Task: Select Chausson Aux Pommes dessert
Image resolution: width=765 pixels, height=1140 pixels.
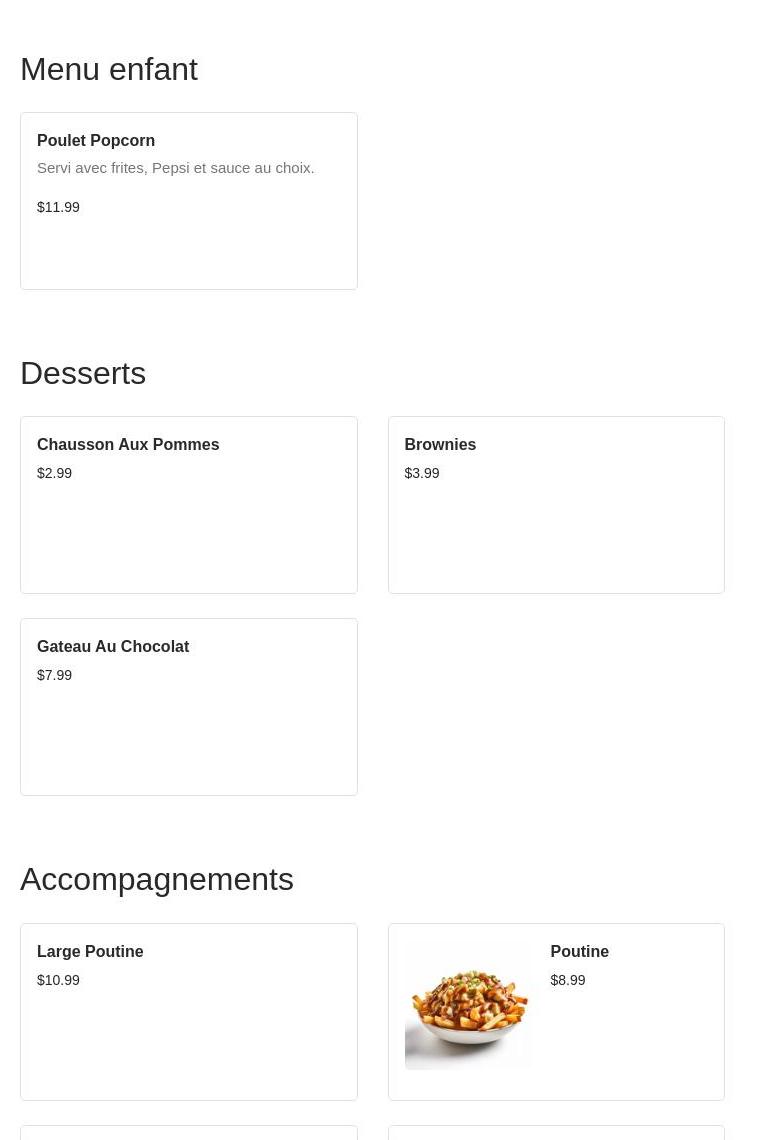Action: (x=188, y=504)
